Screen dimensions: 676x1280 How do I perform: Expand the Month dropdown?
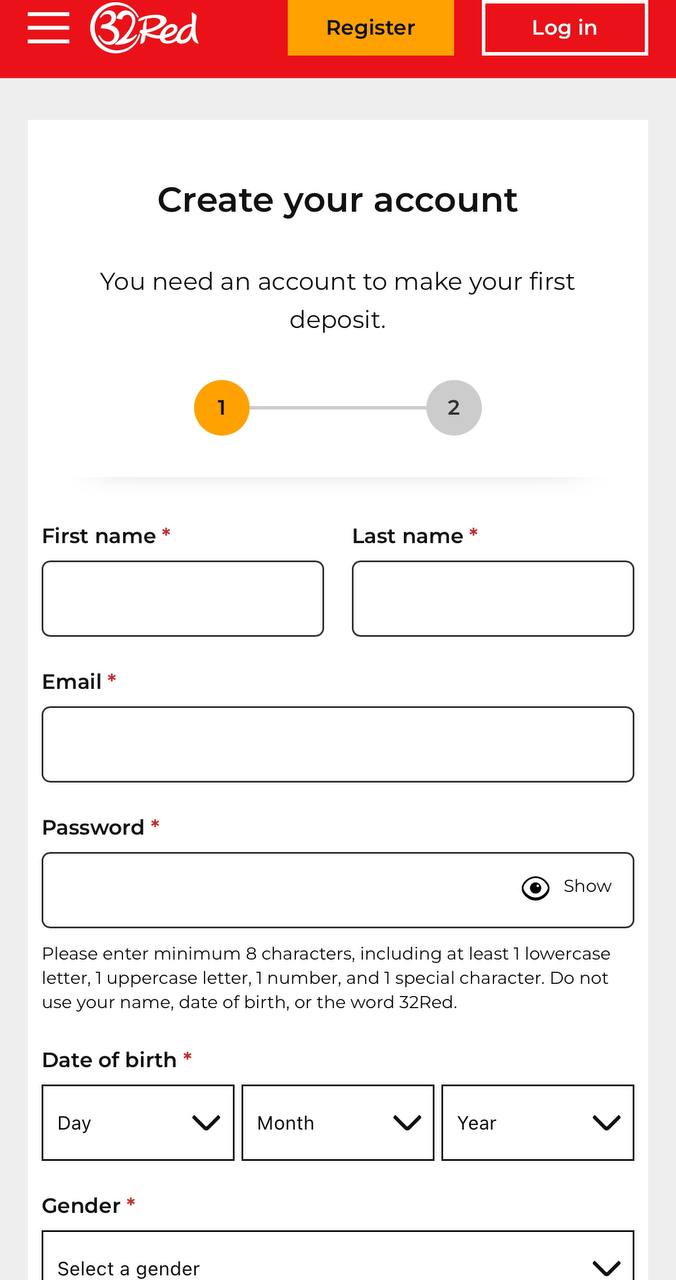(338, 1123)
